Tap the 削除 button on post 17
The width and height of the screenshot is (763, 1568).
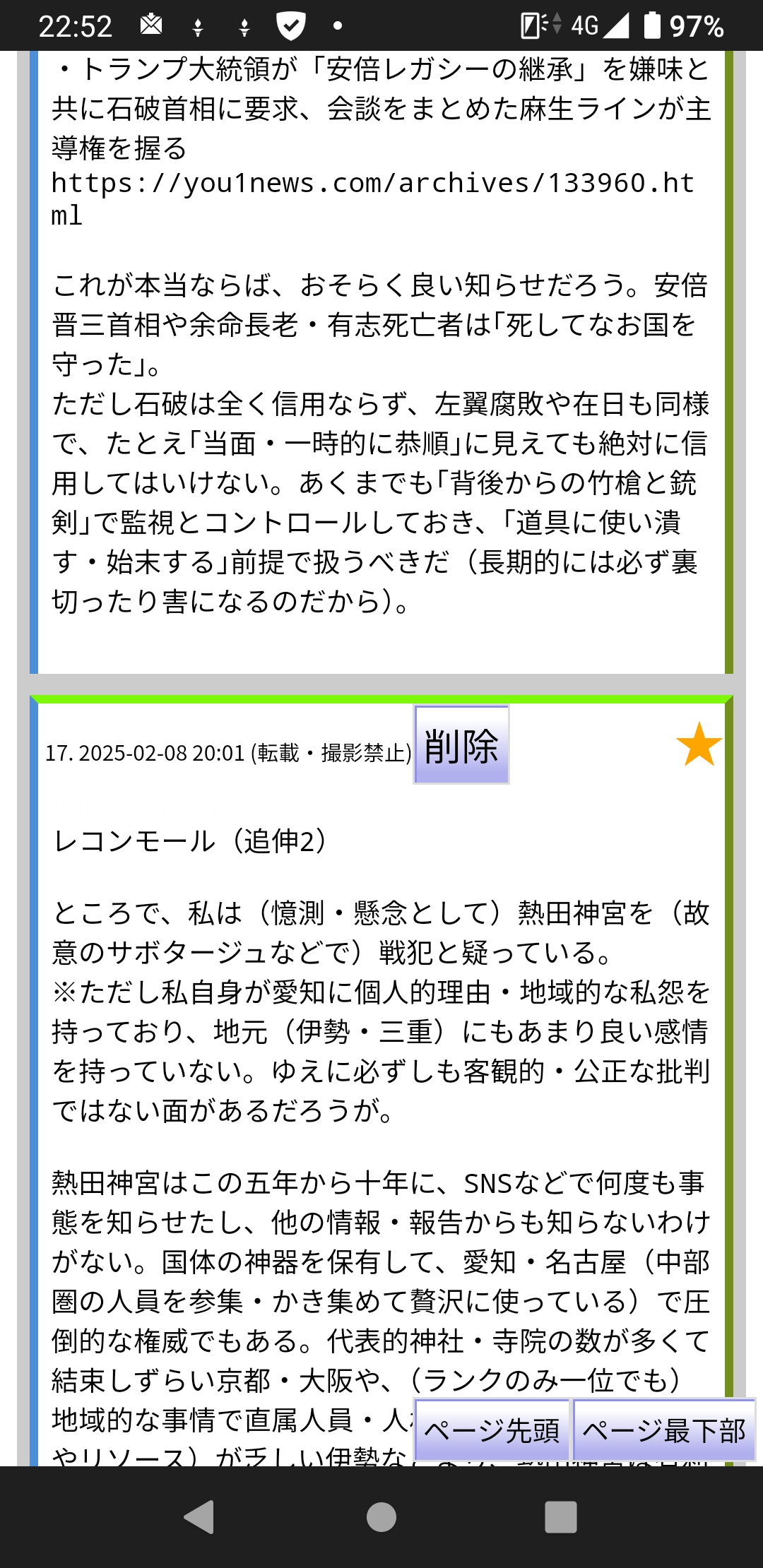click(461, 745)
